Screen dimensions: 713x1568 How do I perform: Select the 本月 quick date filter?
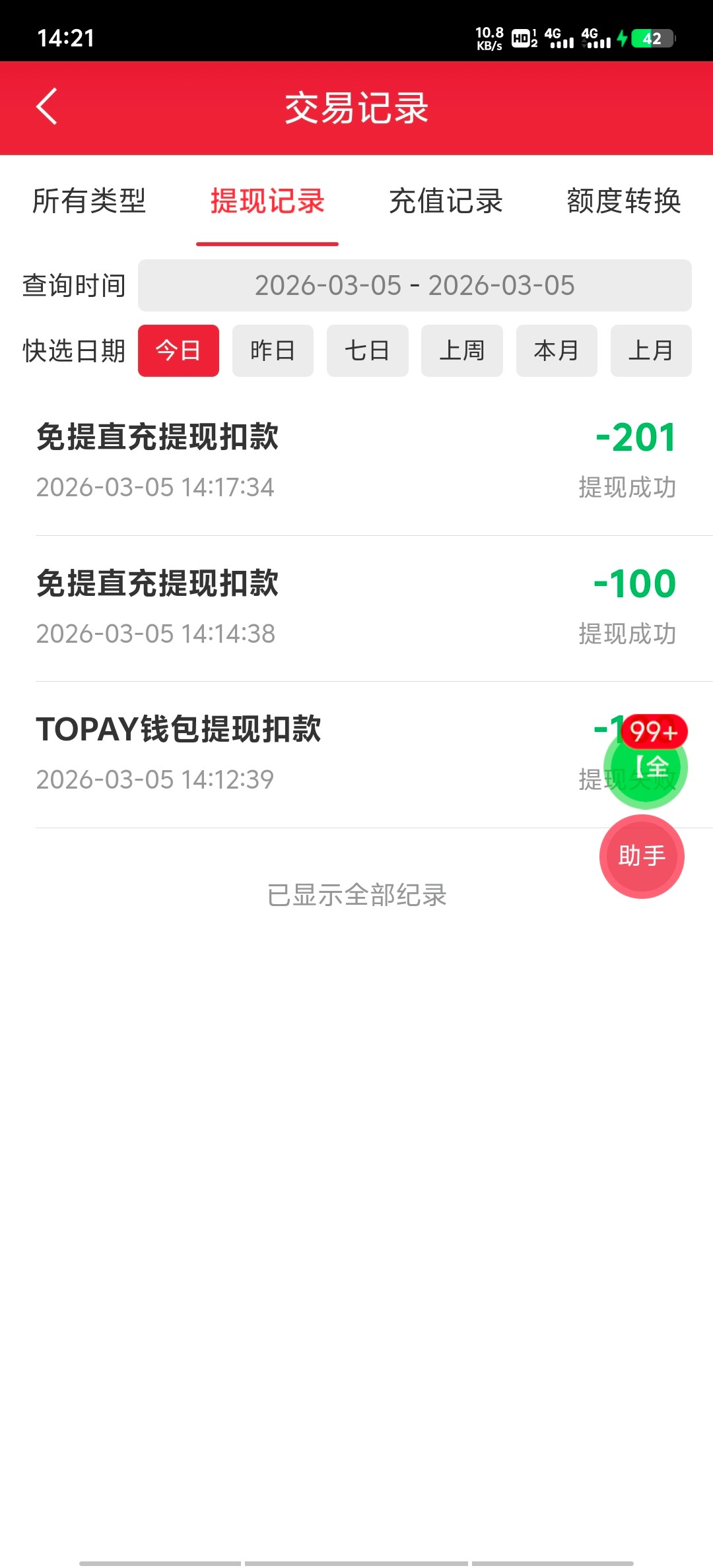[556, 350]
